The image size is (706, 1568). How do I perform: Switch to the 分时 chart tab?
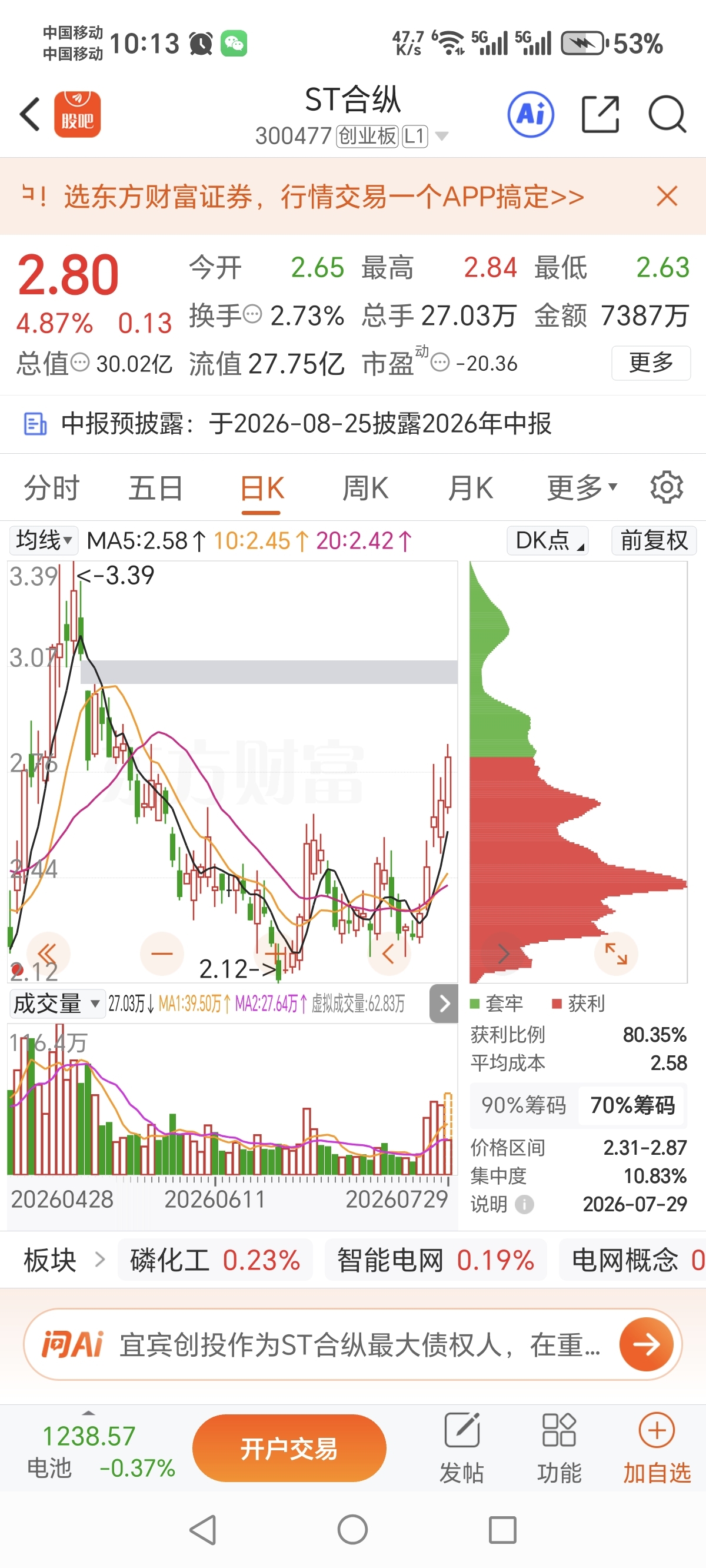coord(52,487)
